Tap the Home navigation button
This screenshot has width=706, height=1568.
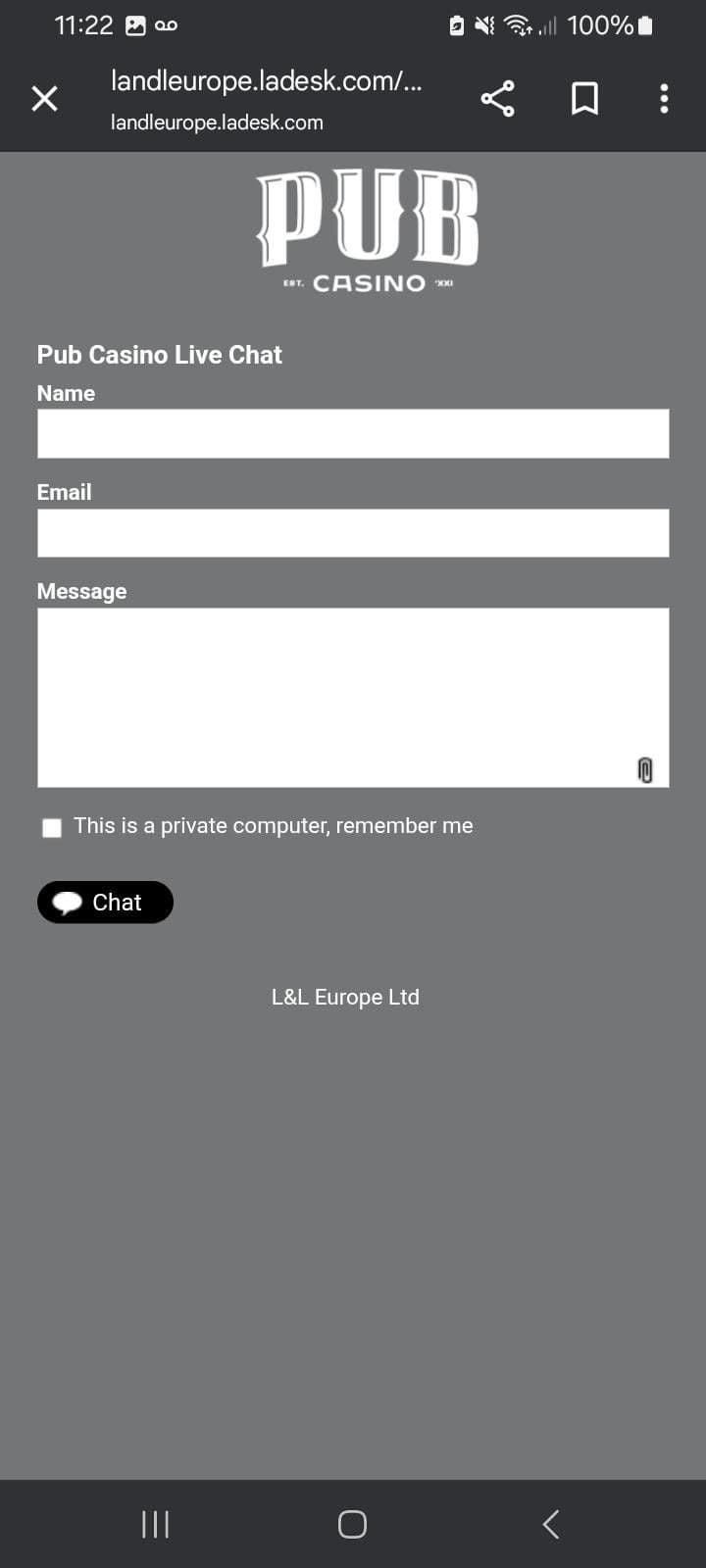click(x=352, y=1524)
